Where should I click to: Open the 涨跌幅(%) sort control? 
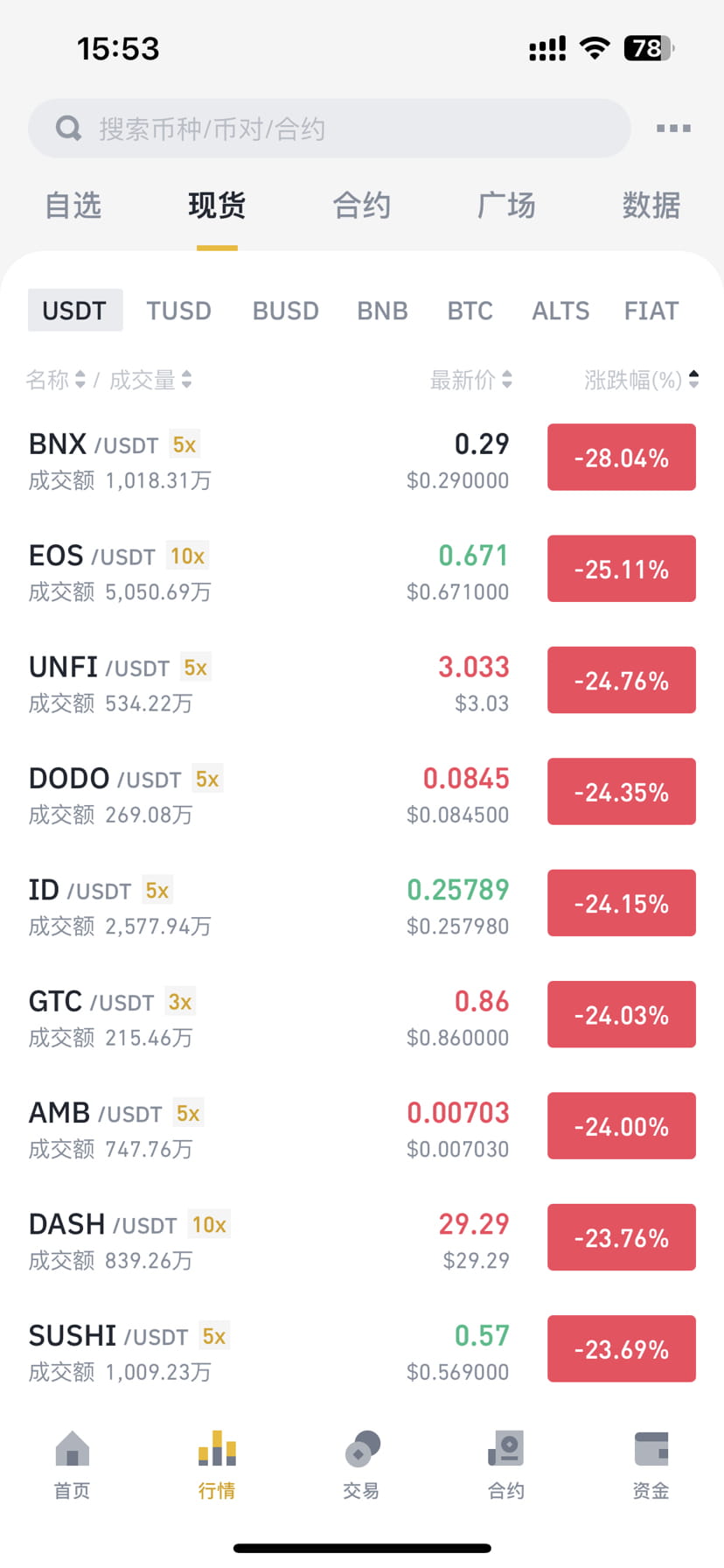(x=639, y=380)
